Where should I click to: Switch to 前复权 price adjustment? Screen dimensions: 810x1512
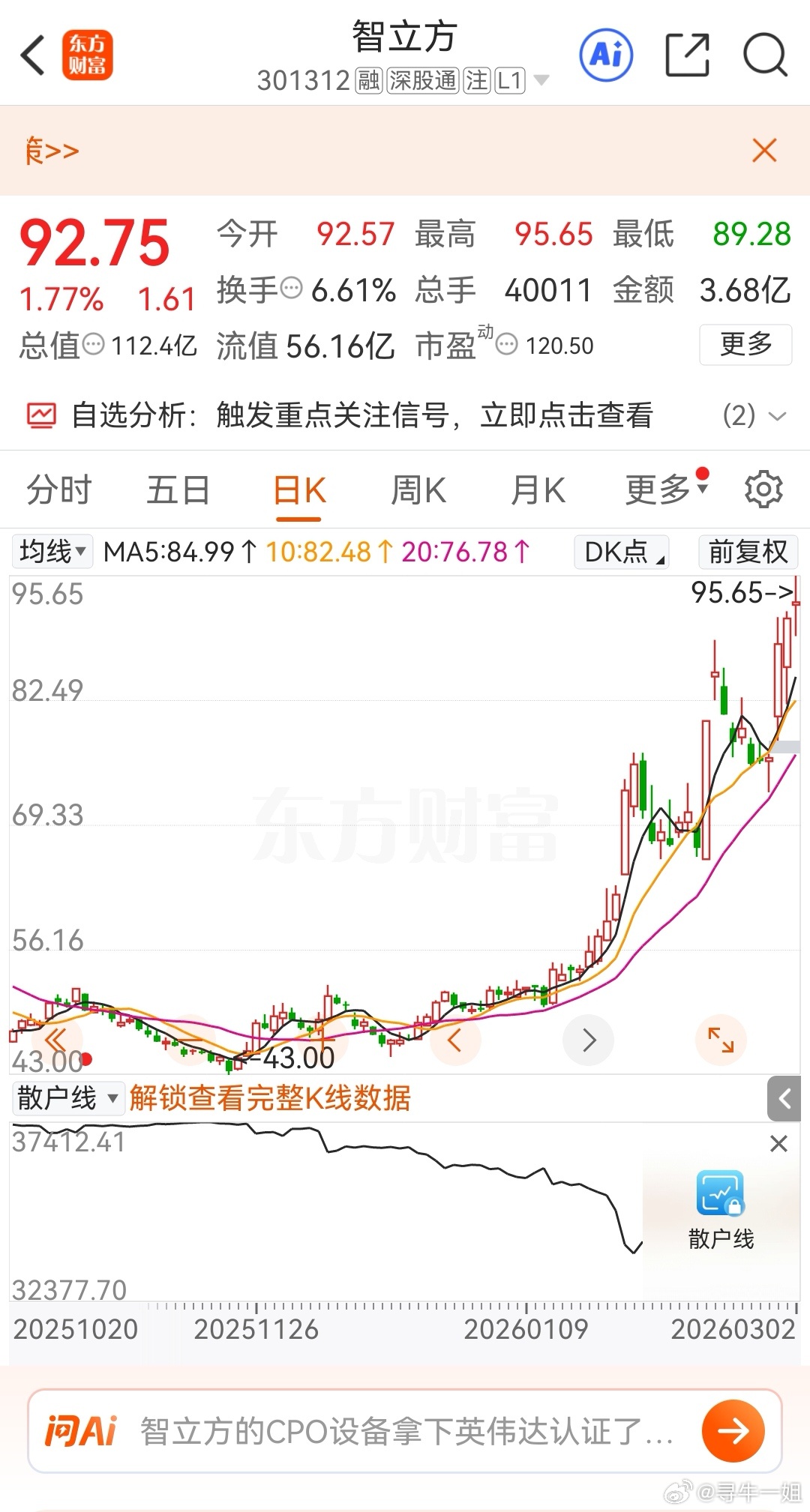pyautogui.click(x=747, y=552)
